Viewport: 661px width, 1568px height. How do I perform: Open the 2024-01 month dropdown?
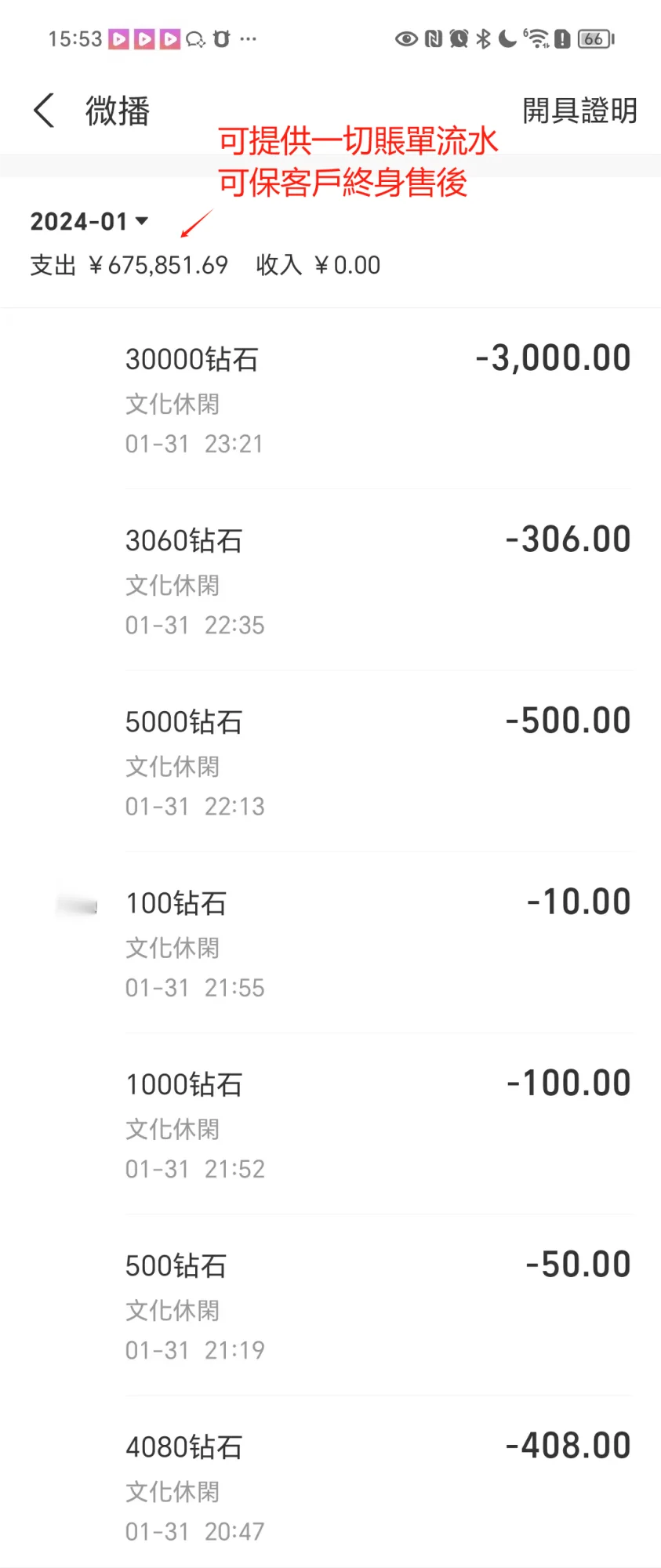tap(89, 222)
